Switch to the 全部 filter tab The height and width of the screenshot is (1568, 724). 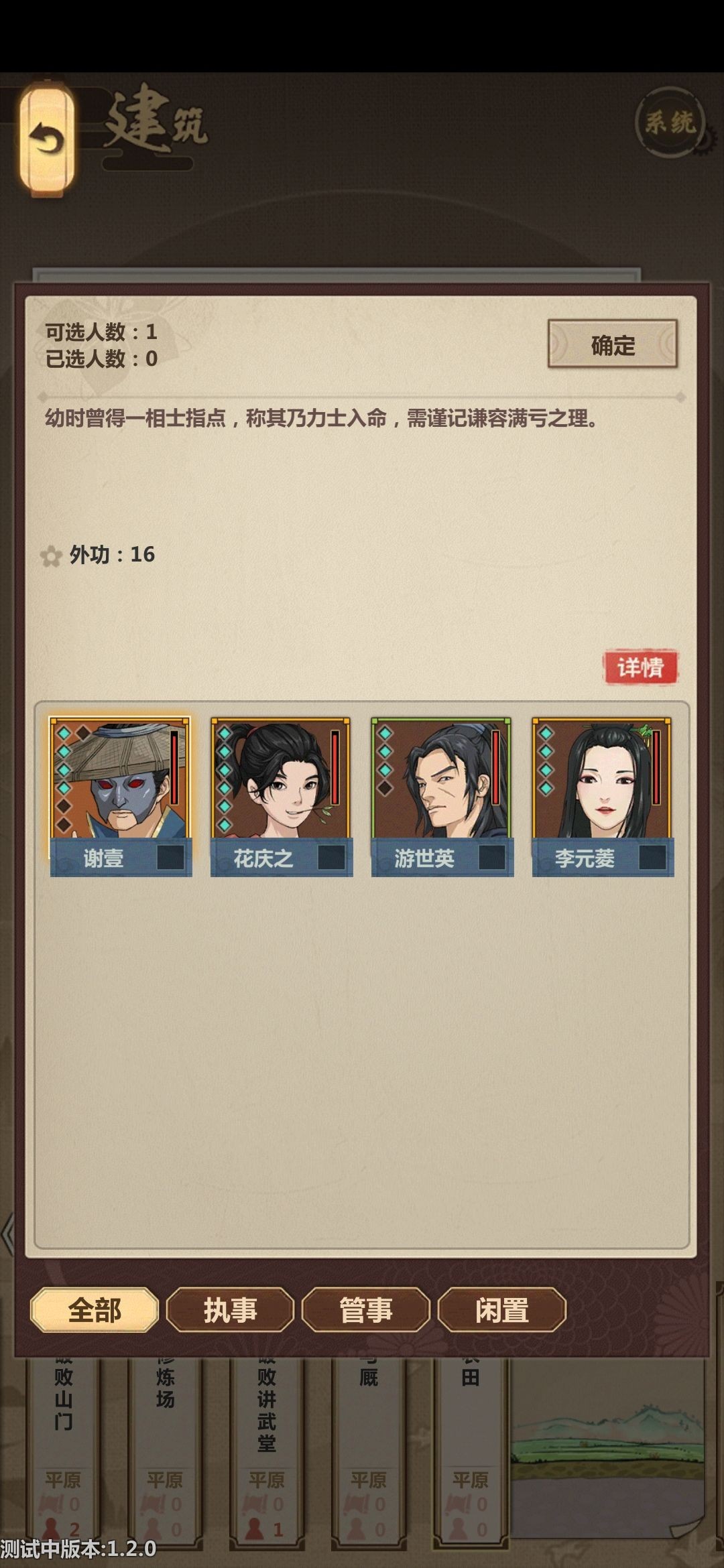[x=95, y=1310]
